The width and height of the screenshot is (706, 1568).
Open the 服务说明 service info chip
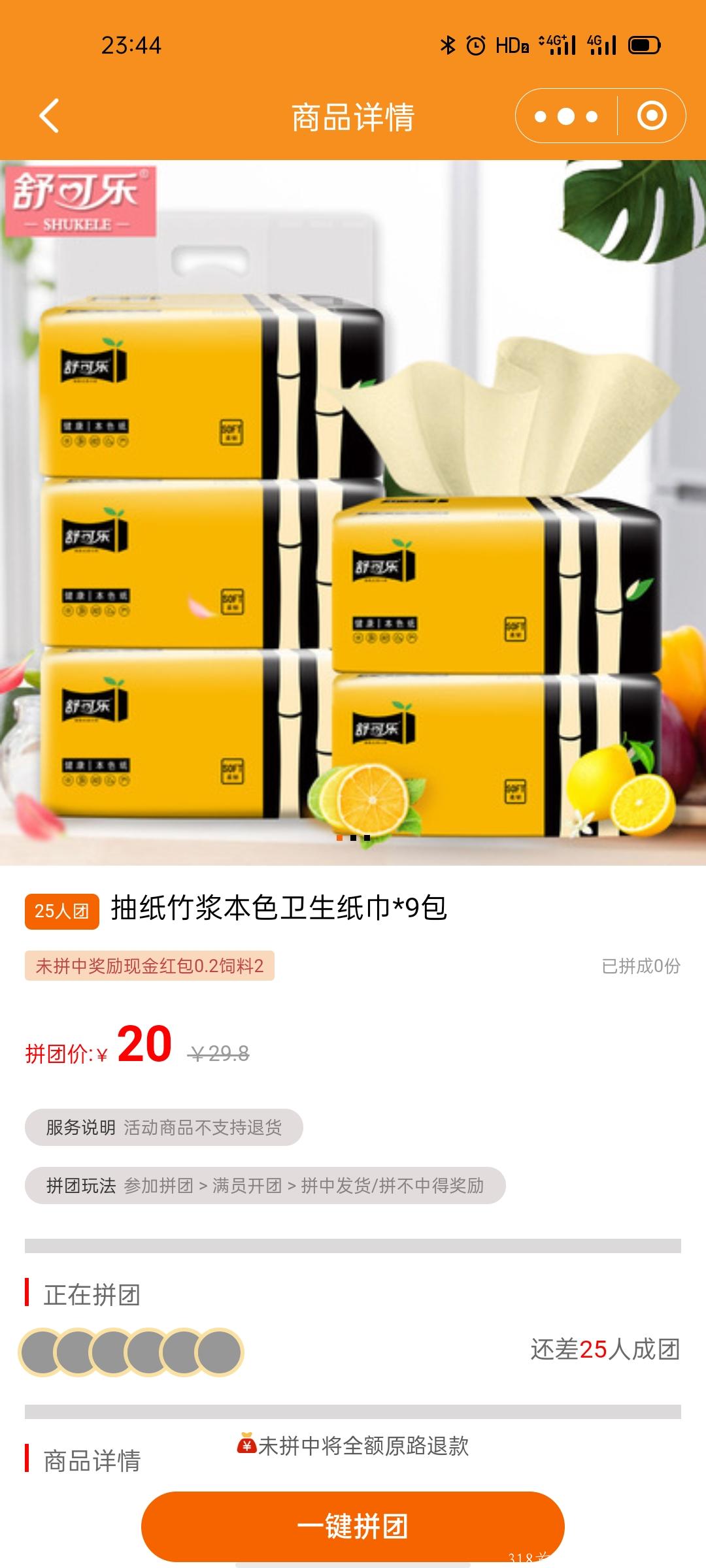click(x=163, y=1127)
